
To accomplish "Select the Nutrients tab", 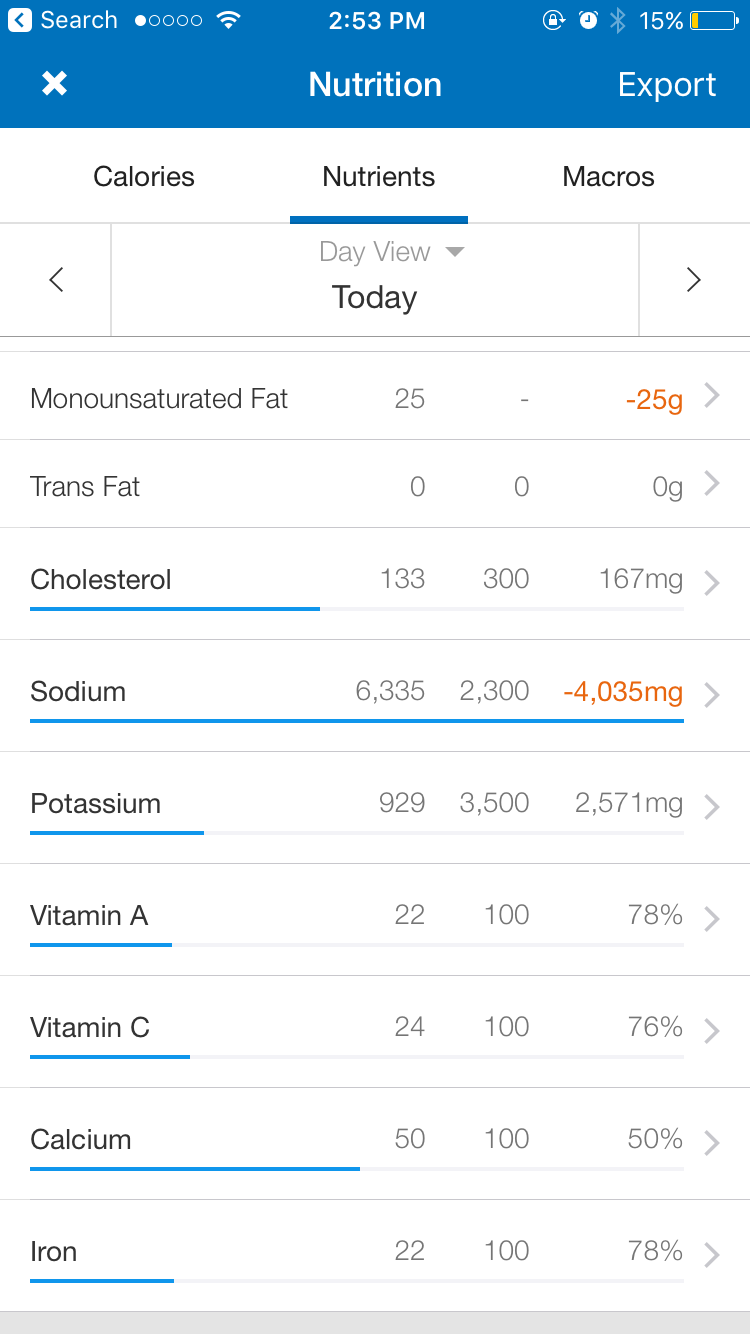I will tap(379, 177).
